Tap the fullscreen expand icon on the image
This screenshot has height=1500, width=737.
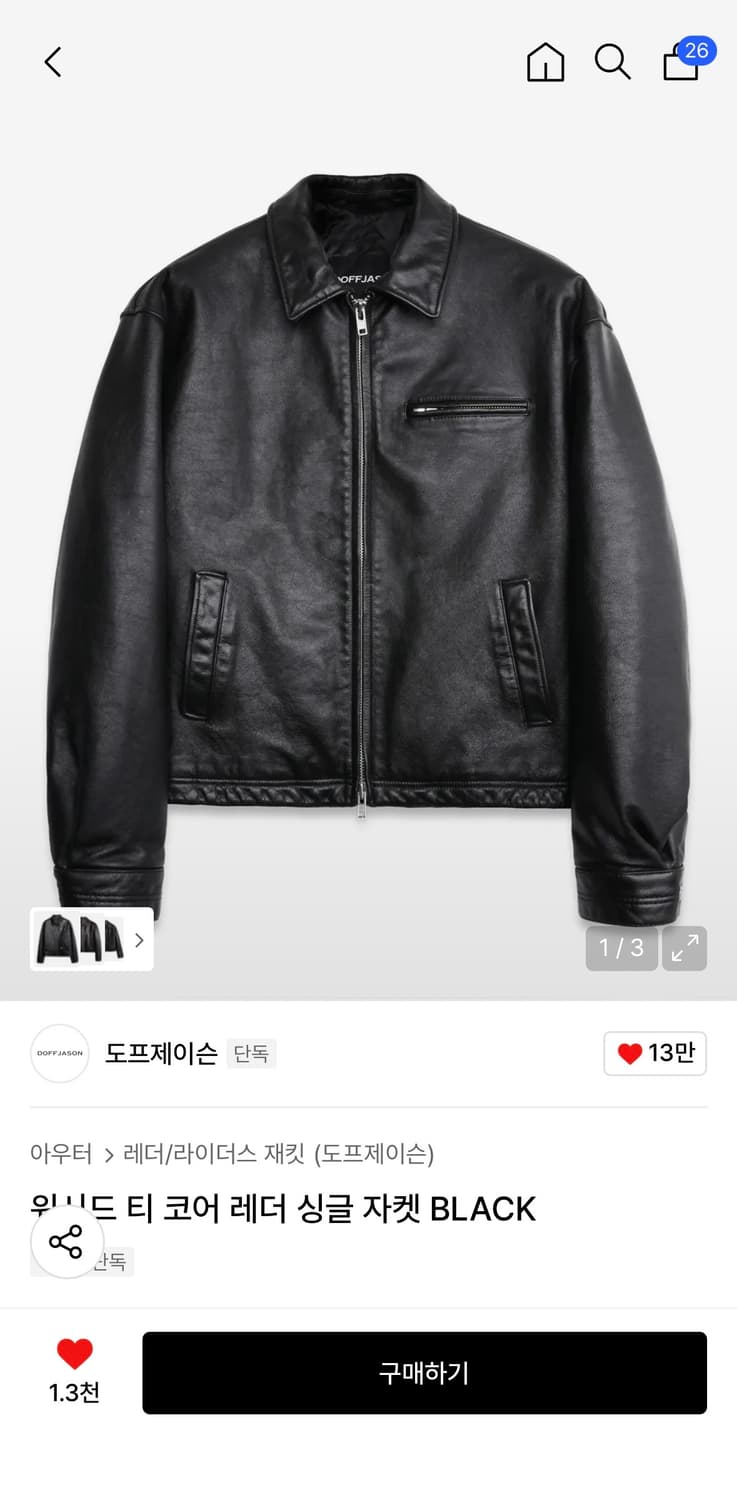click(684, 947)
